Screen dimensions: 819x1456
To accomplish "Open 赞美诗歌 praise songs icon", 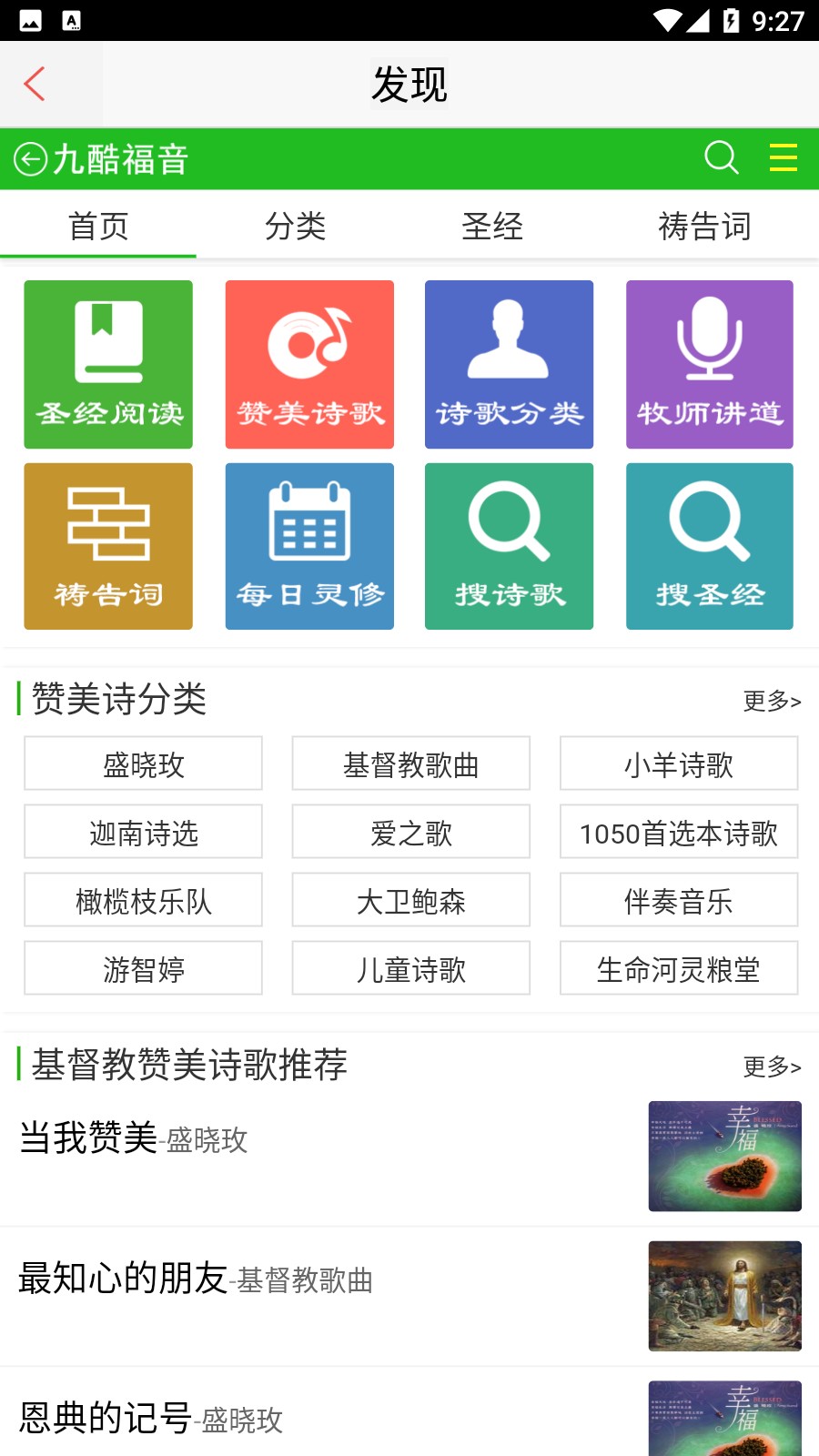I will click(x=308, y=364).
